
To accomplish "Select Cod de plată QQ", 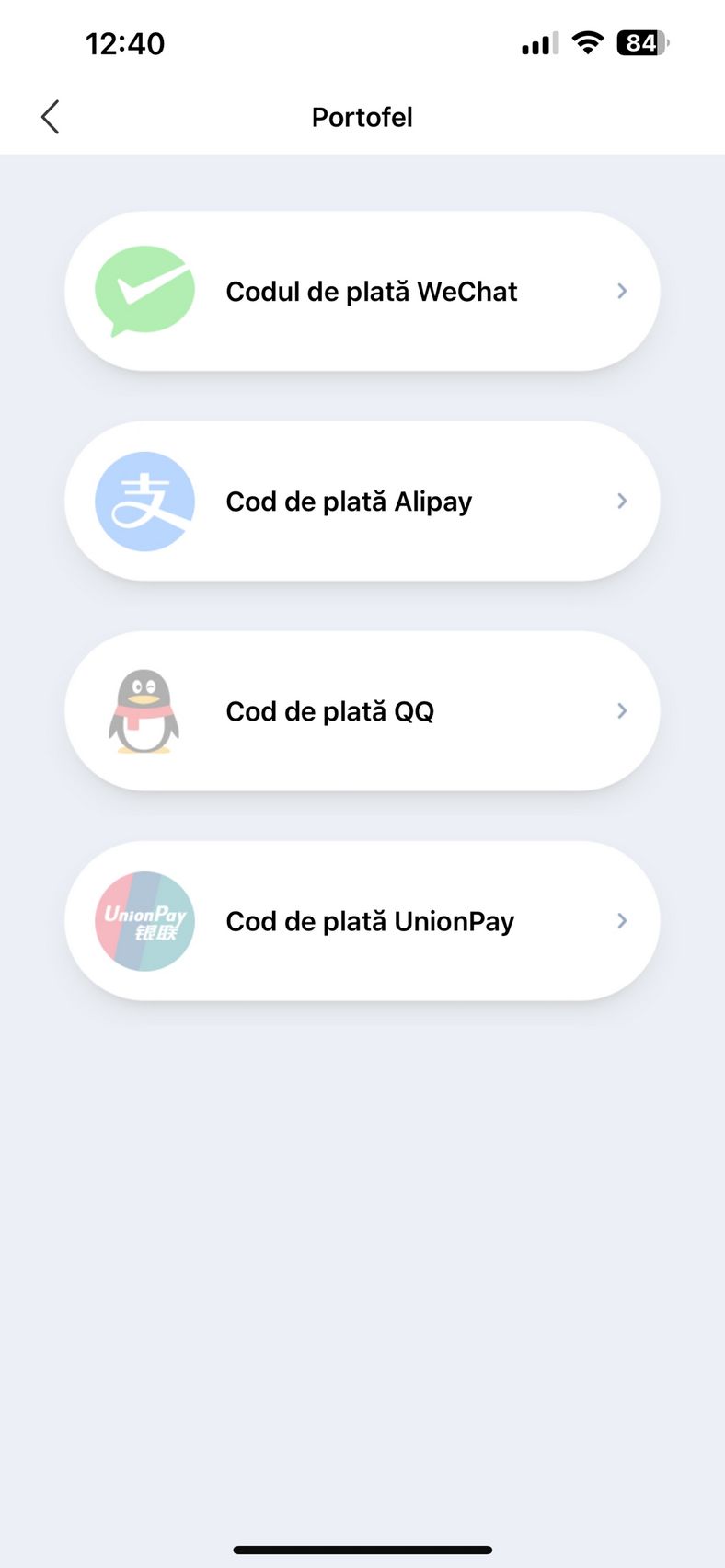I will 362,711.
